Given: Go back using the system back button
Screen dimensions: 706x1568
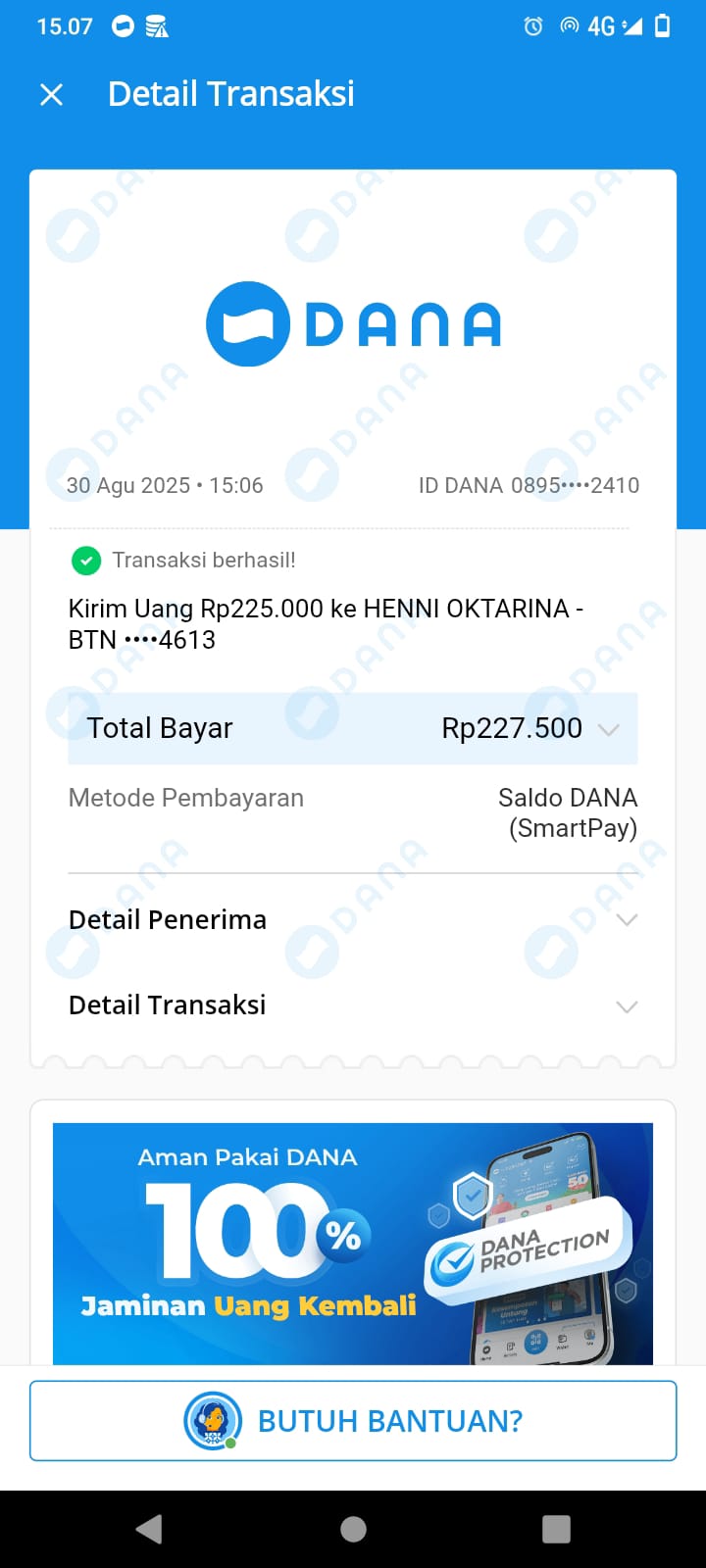Looking at the screenshot, I should pos(149,1529).
